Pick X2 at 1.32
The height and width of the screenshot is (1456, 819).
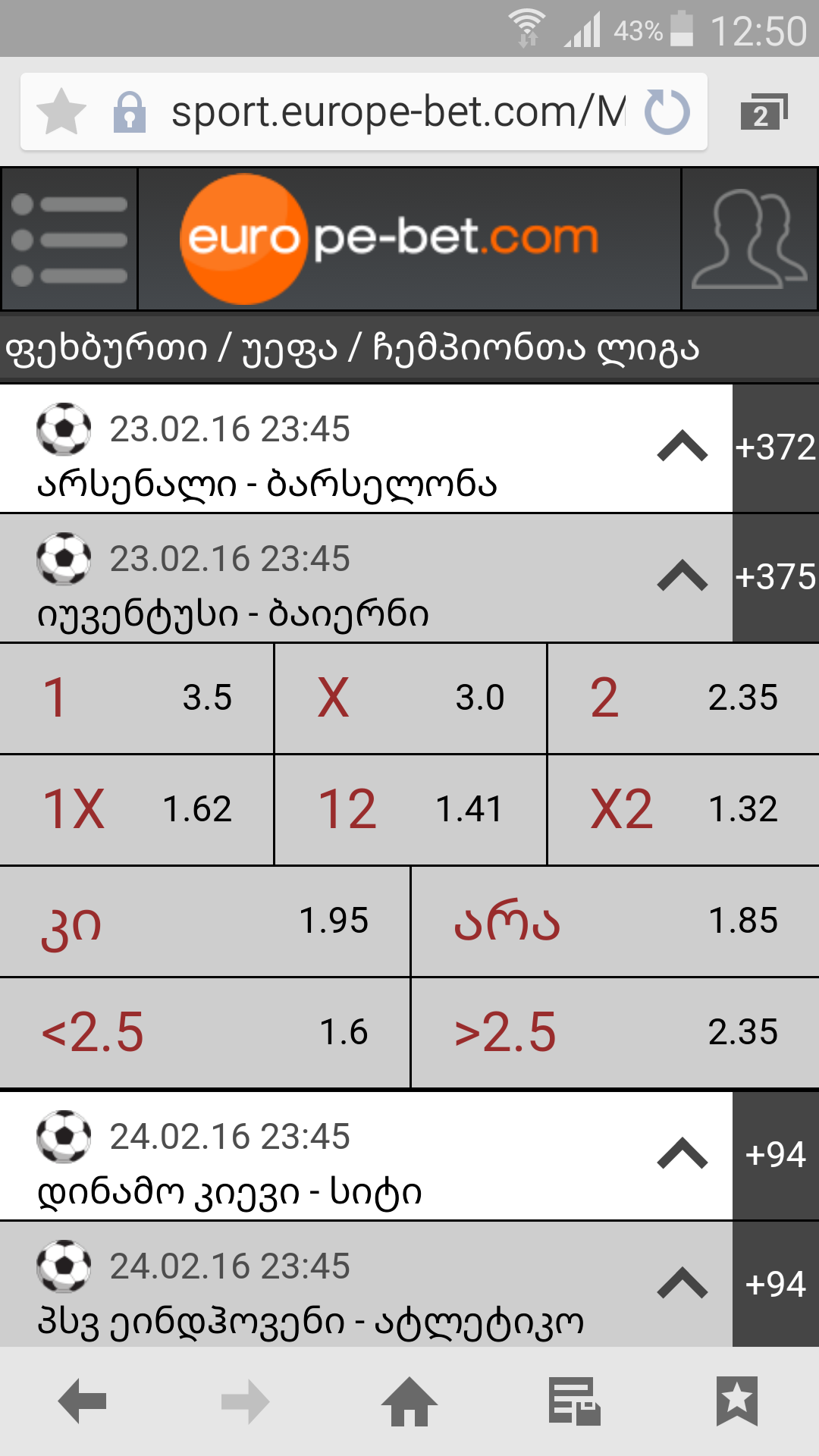pyautogui.click(x=682, y=809)
